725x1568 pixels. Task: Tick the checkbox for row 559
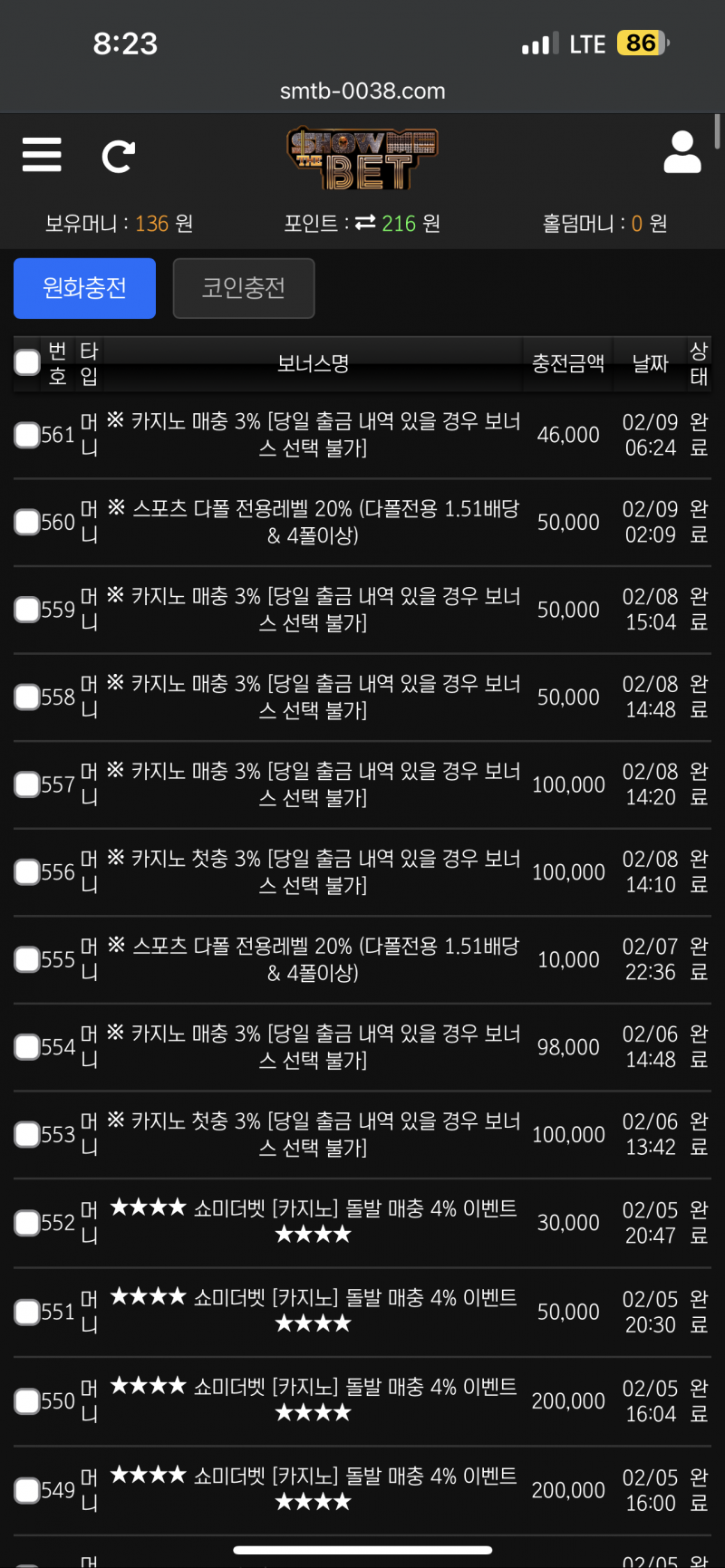(27, 610)
